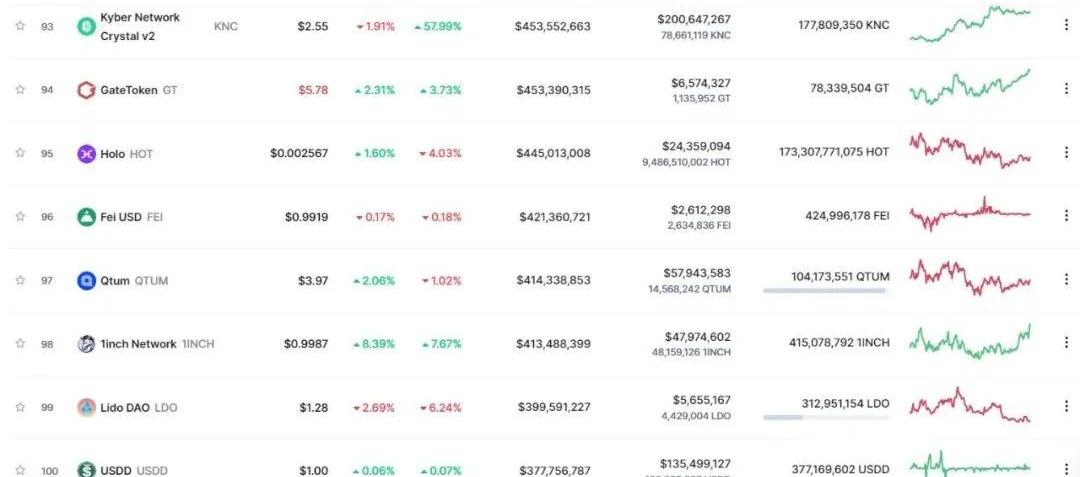This screenshot has width=1080, height=477.
Task: Add Fei USD to watchlist
Action: coord(19,216)
